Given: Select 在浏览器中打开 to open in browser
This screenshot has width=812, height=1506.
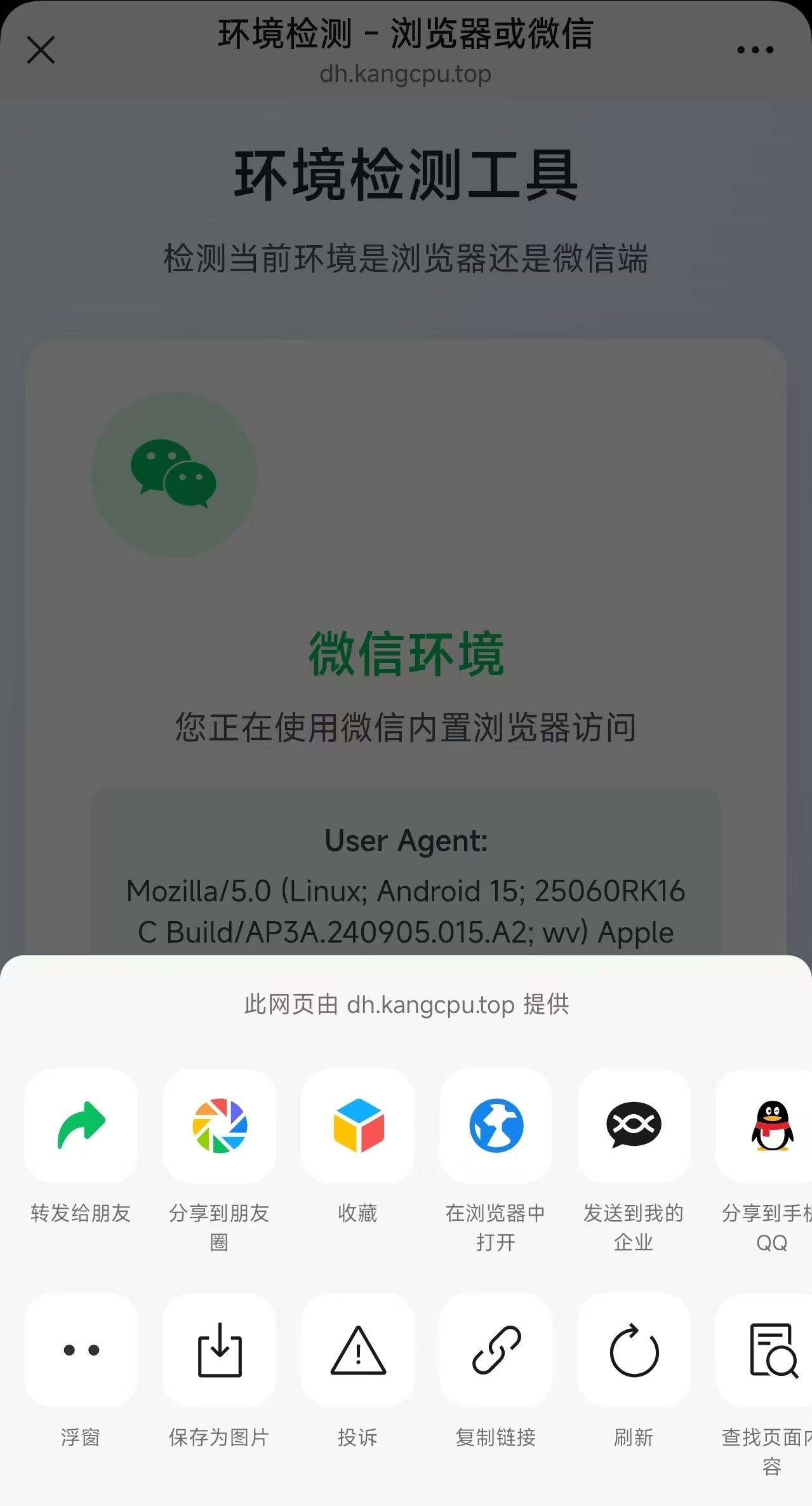Looking at the screenshot, I should pos(496,1126).
